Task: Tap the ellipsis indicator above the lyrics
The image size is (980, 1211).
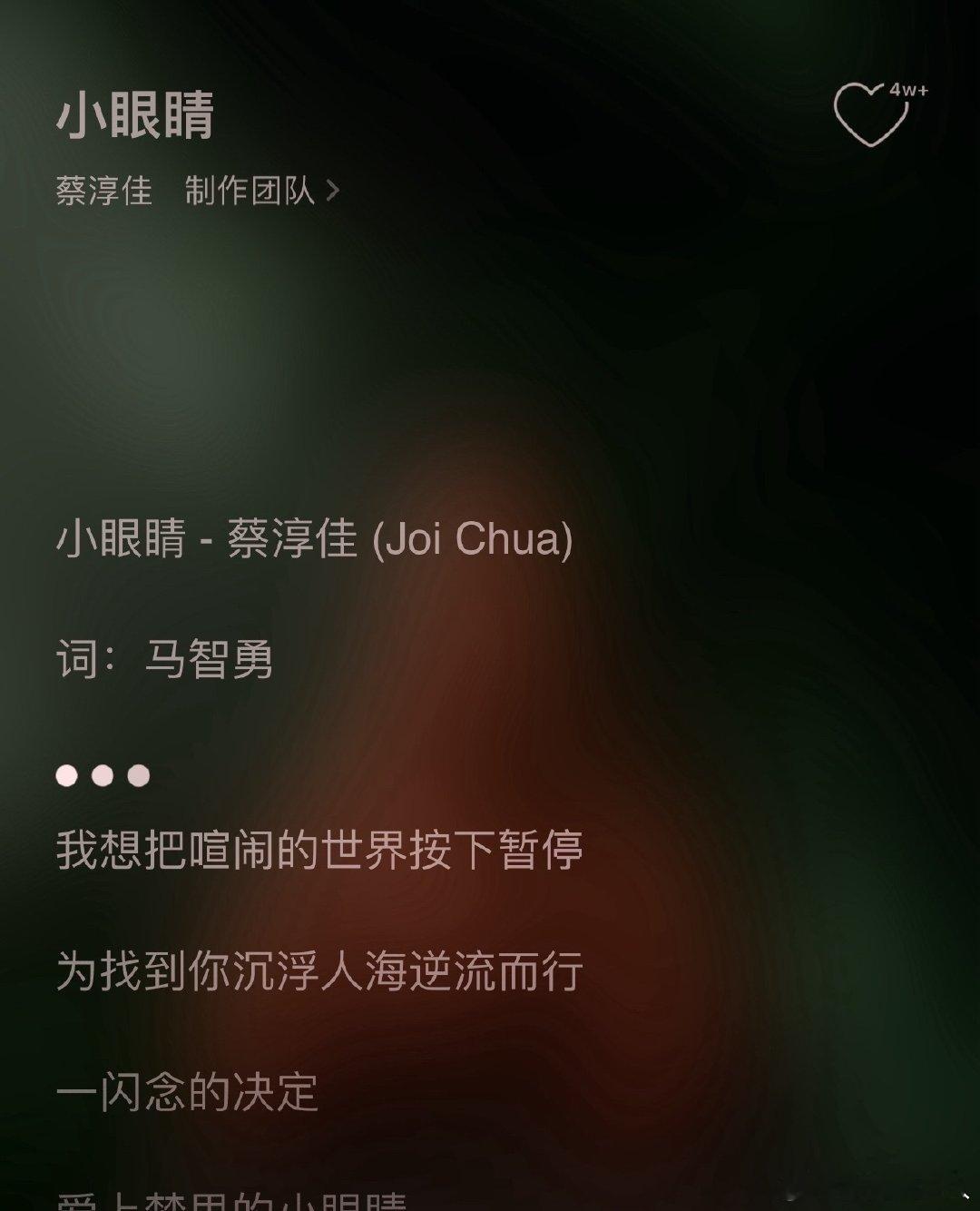Action: click(101, 776)
